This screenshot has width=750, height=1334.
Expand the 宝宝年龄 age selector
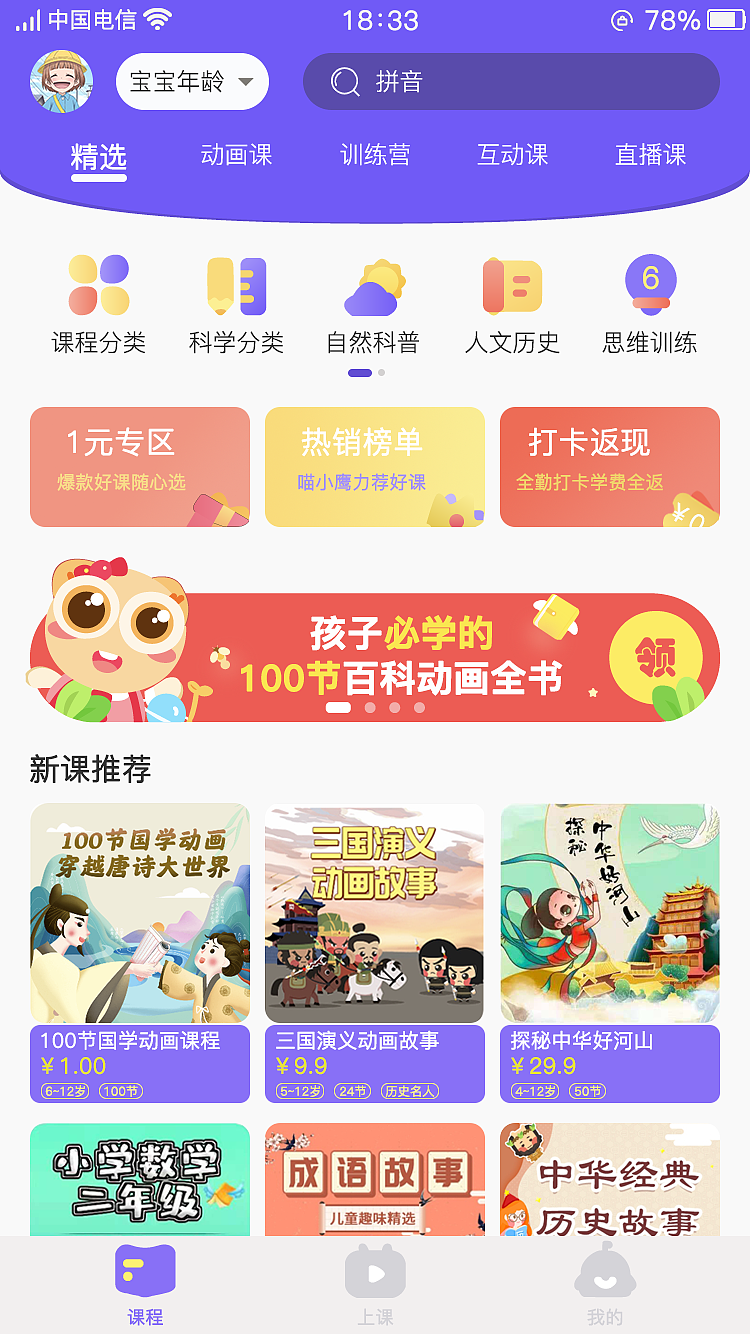tap(192, 81)
